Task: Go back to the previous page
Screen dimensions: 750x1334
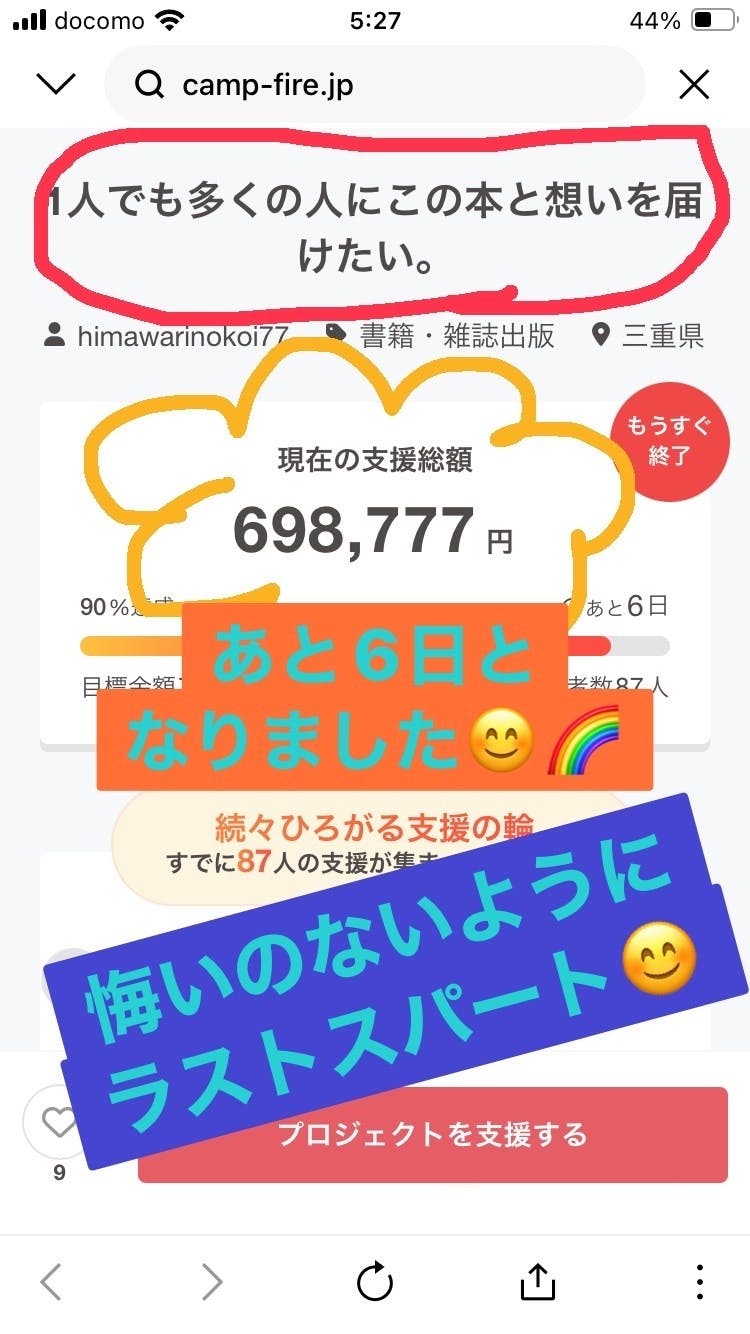Action: (x=51, y=1281)
